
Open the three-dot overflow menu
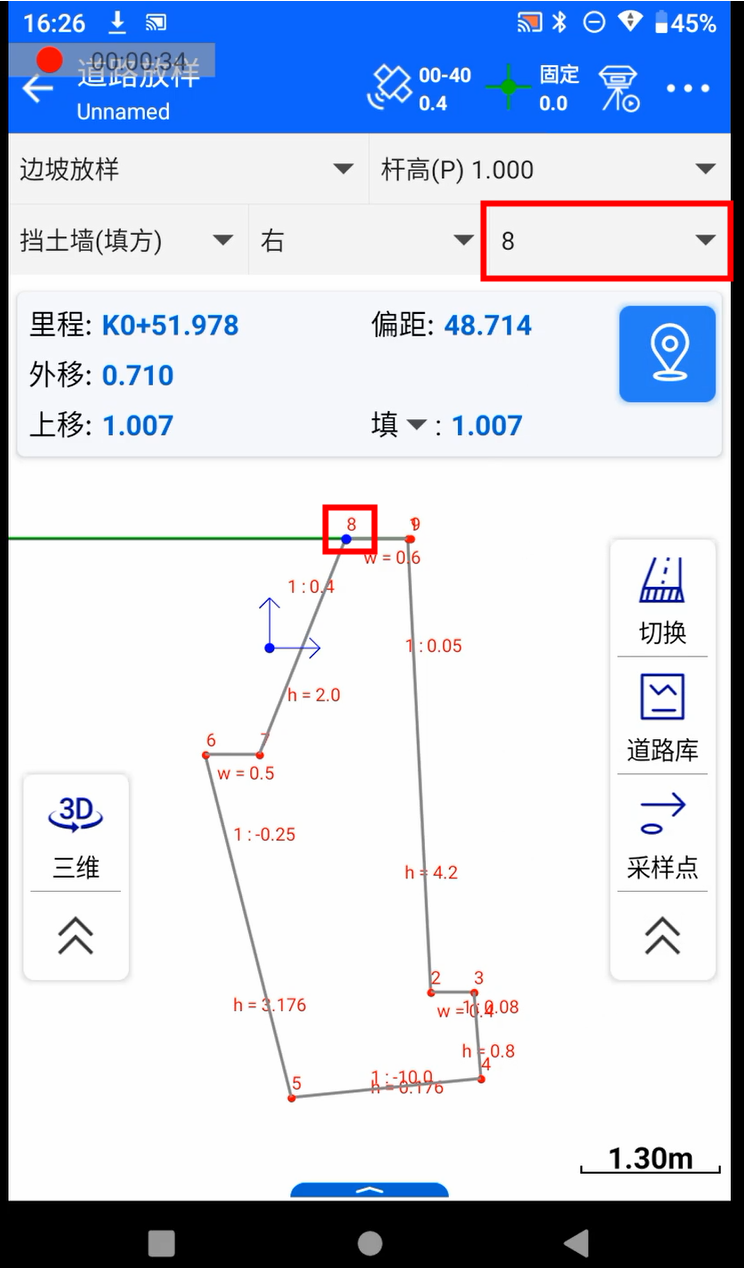click(x=688, y=88)
